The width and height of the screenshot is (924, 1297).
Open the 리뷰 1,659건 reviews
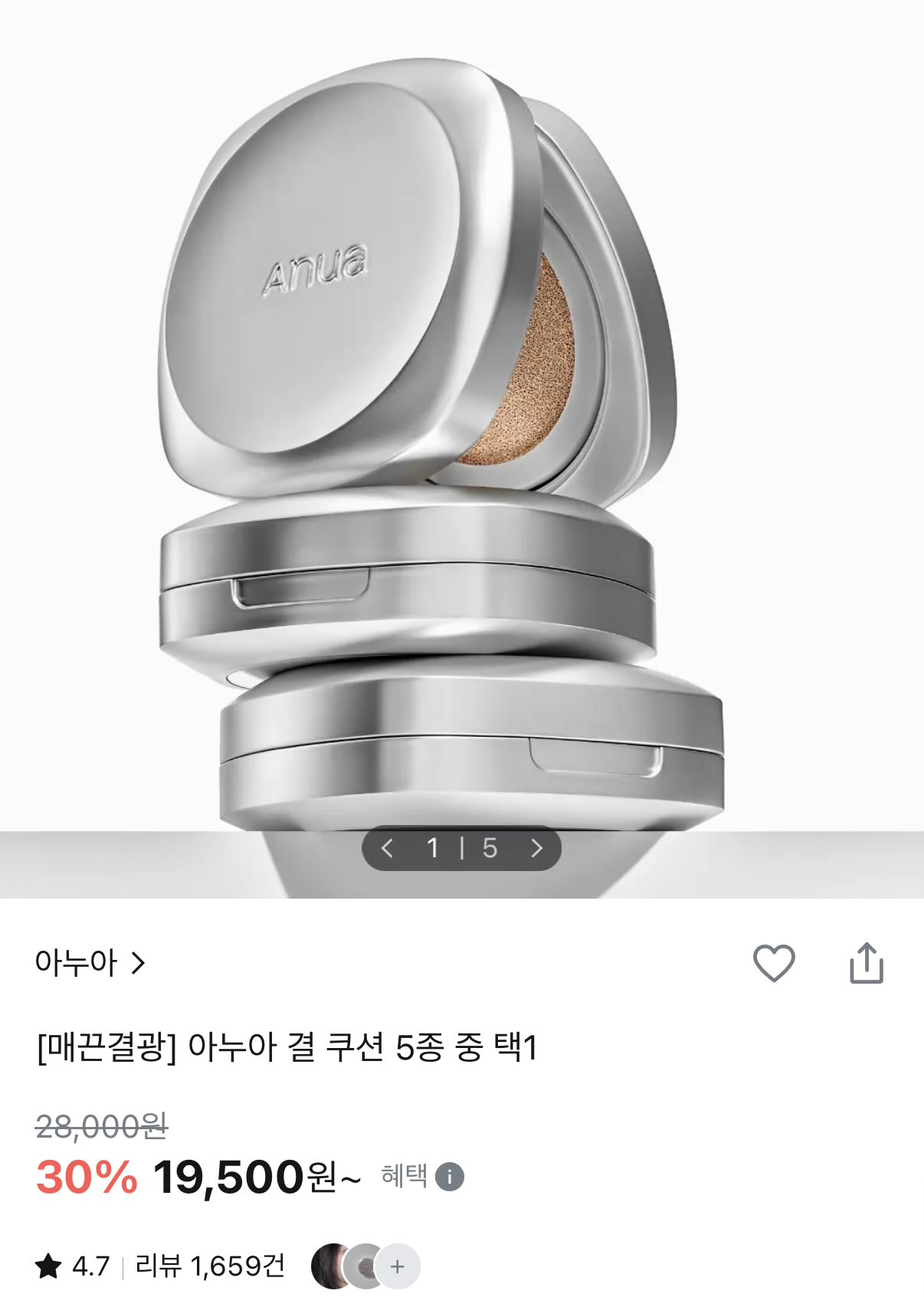click(x=209, y=1266)
